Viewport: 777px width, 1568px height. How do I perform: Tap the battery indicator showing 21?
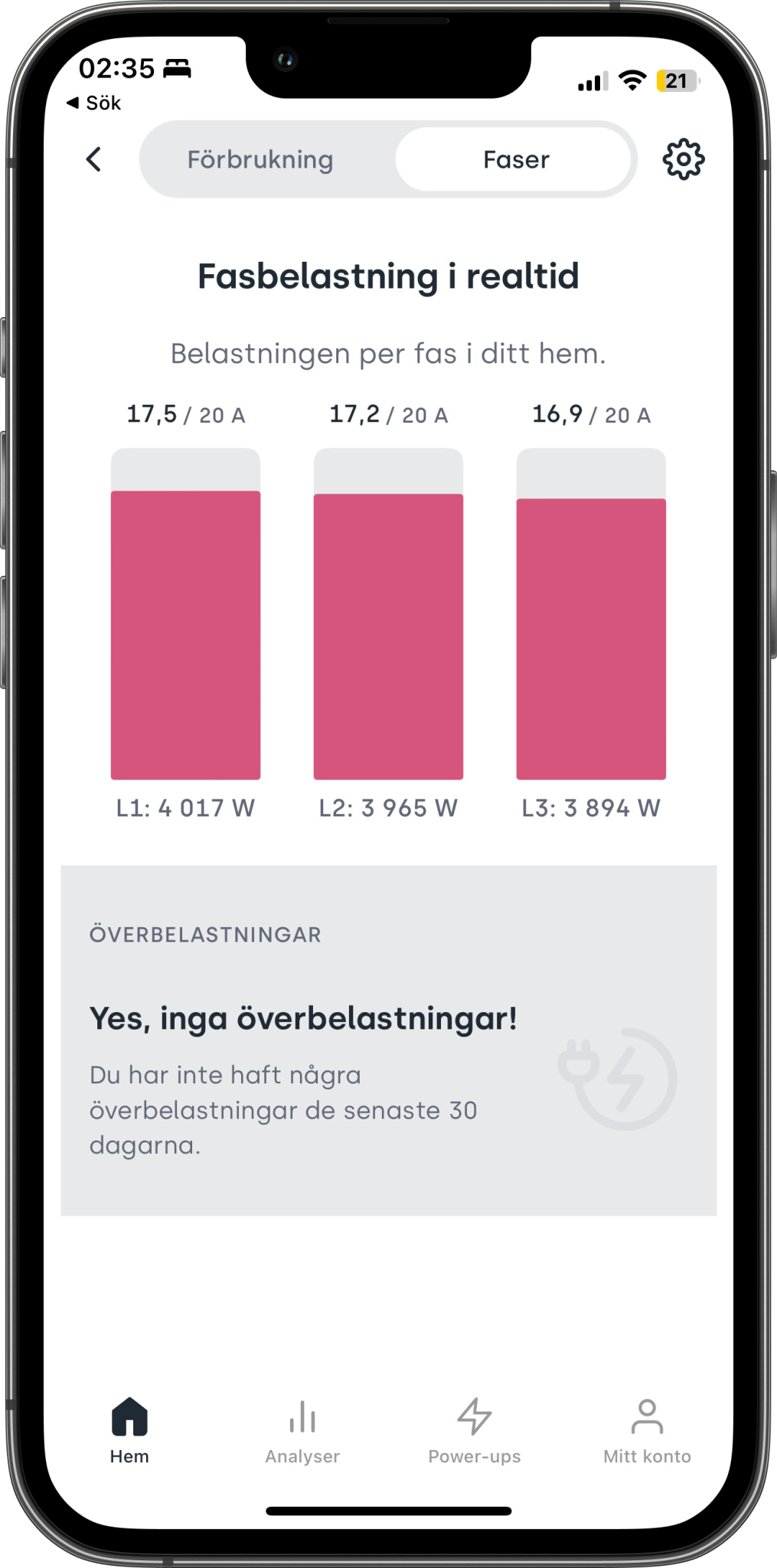point(677,80)
